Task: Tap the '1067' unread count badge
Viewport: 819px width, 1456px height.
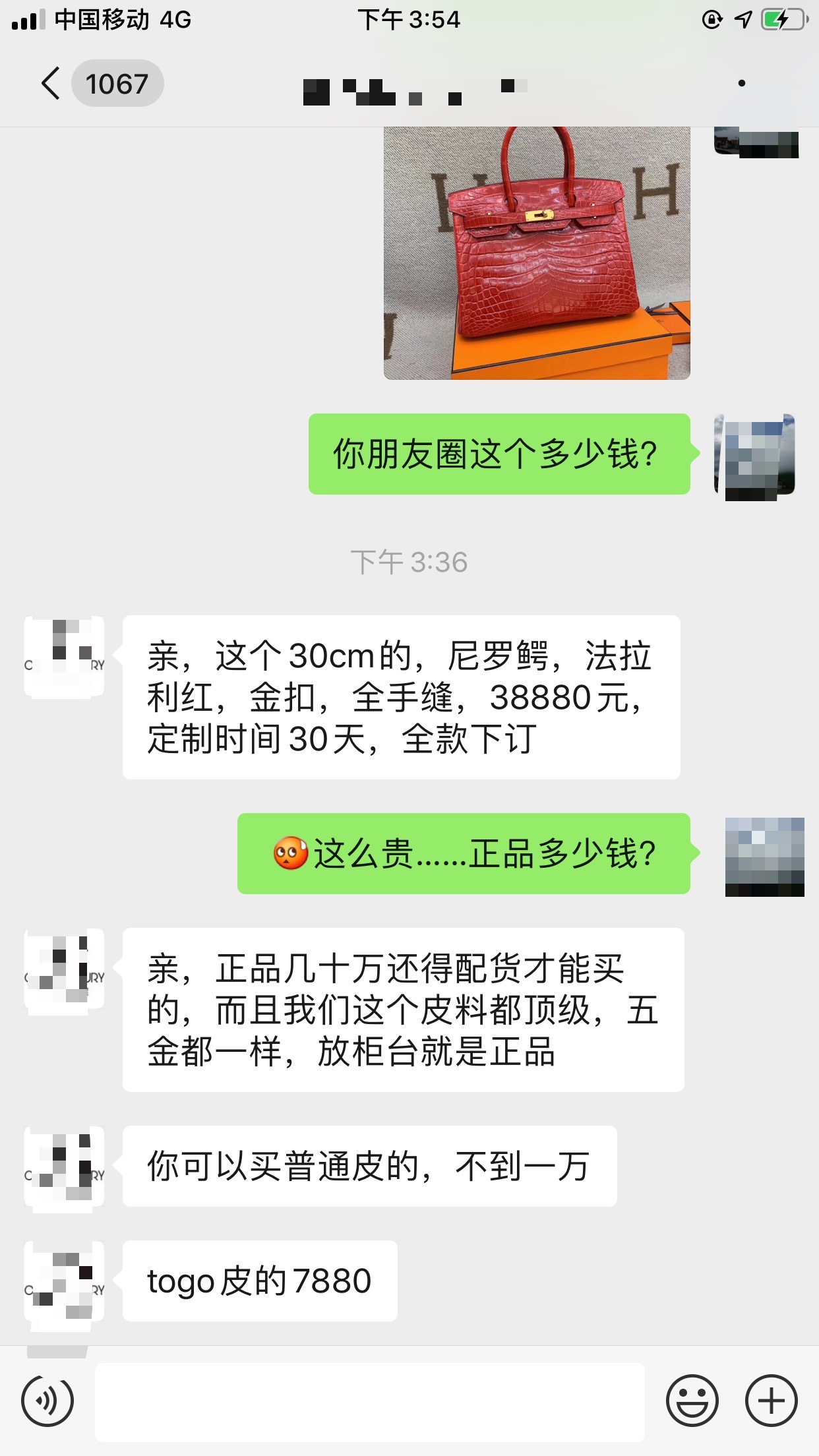Action: pyautogui.click(x=117, y=84)
